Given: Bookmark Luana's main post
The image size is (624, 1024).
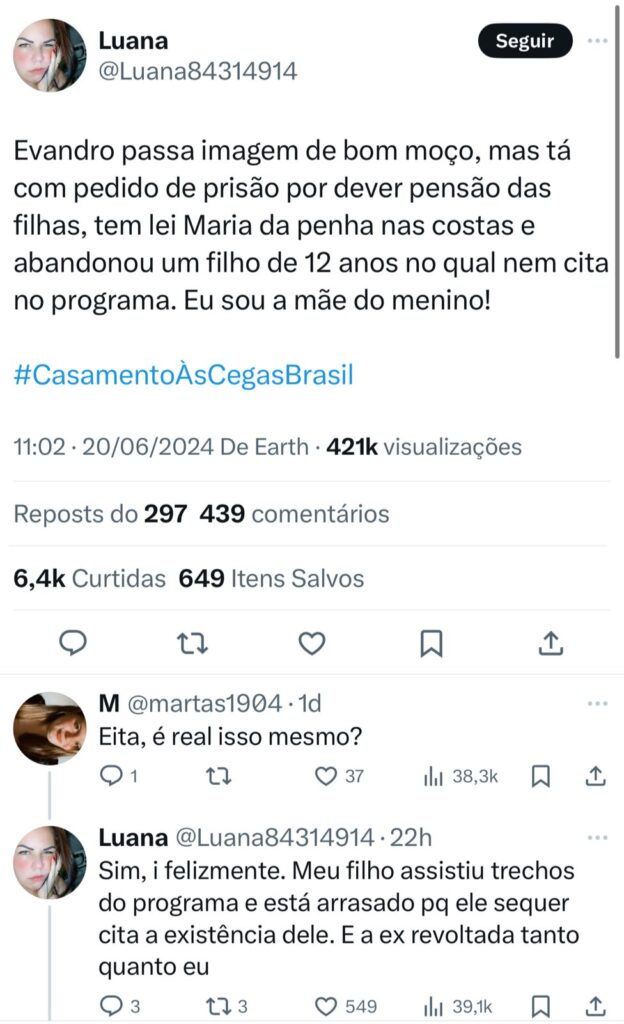Looking at the screenshot, I should click(x=430, y=644).
